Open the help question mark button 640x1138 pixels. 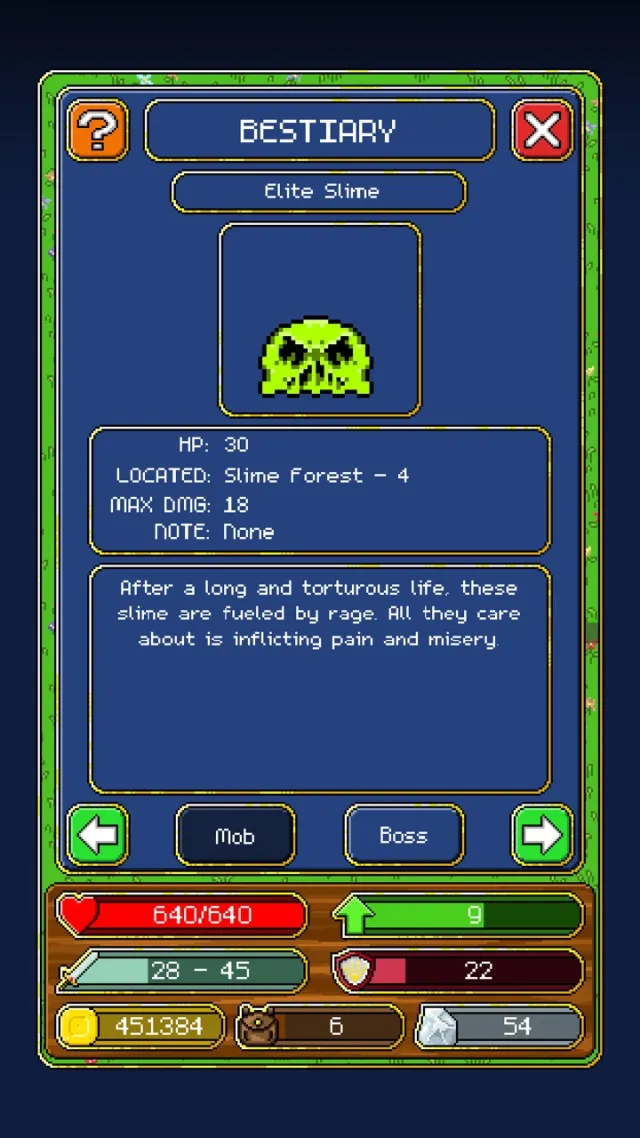(x=98, y=130)
